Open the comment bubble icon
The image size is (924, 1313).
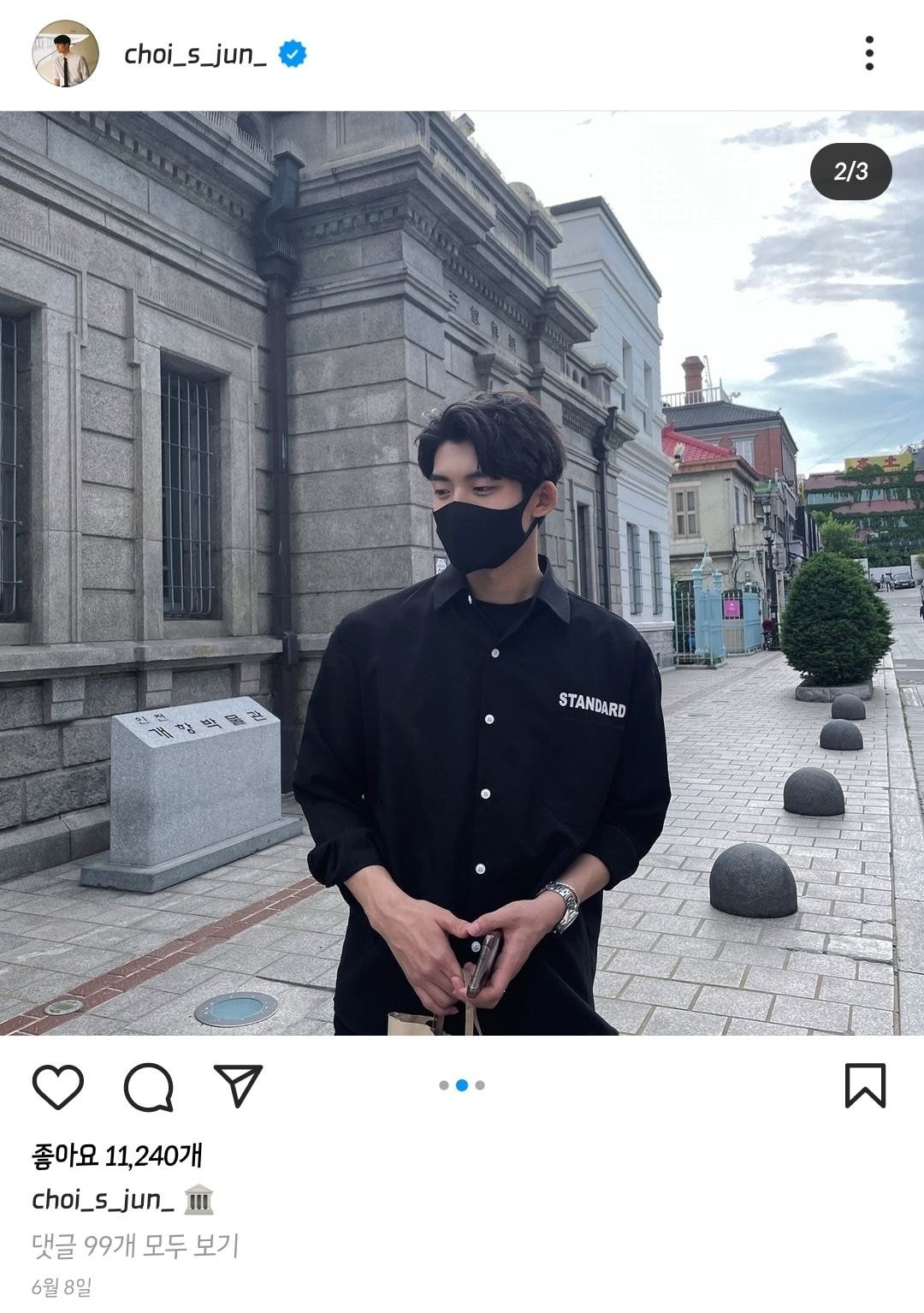pos(149,1087)
